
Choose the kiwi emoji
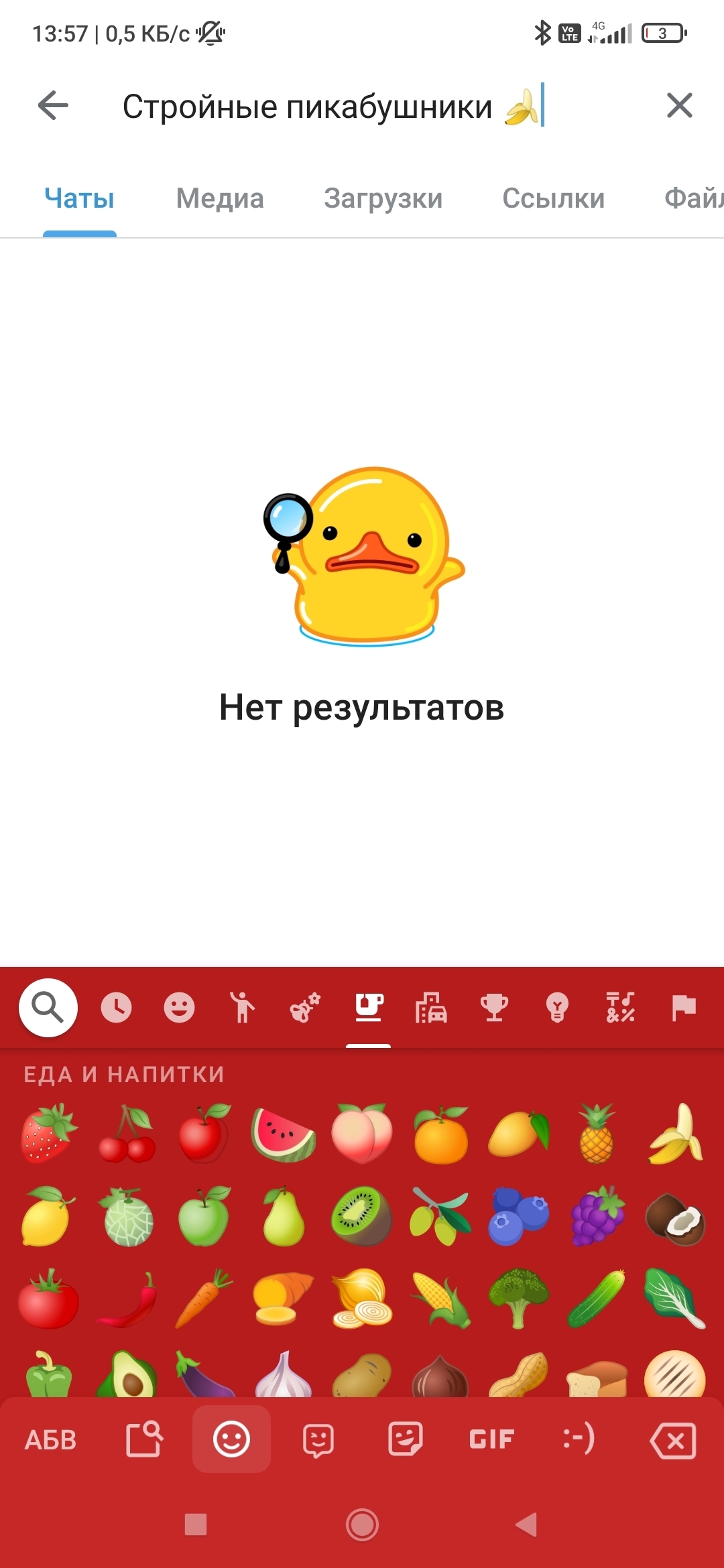pos(362,1216)
